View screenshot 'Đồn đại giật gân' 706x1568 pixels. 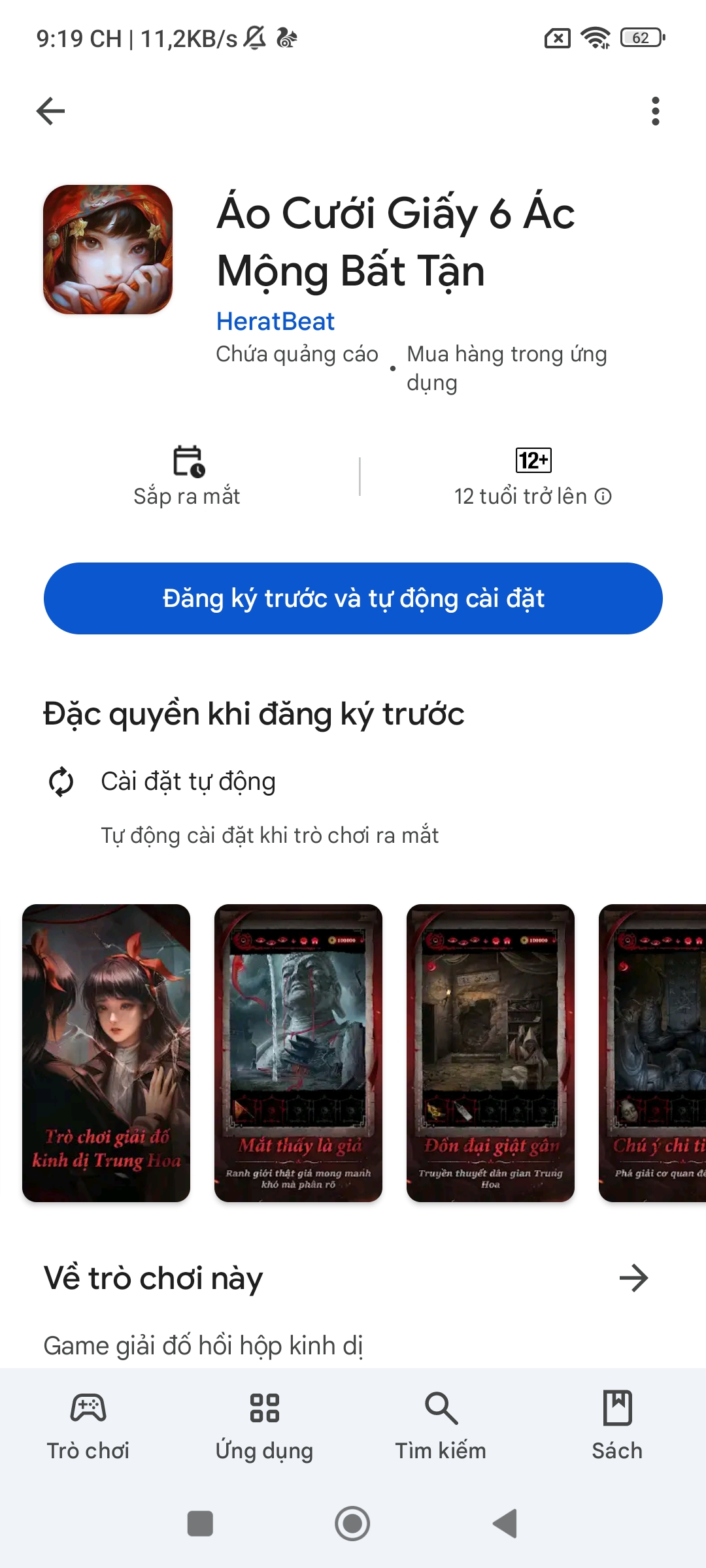tap(490, 1053)
